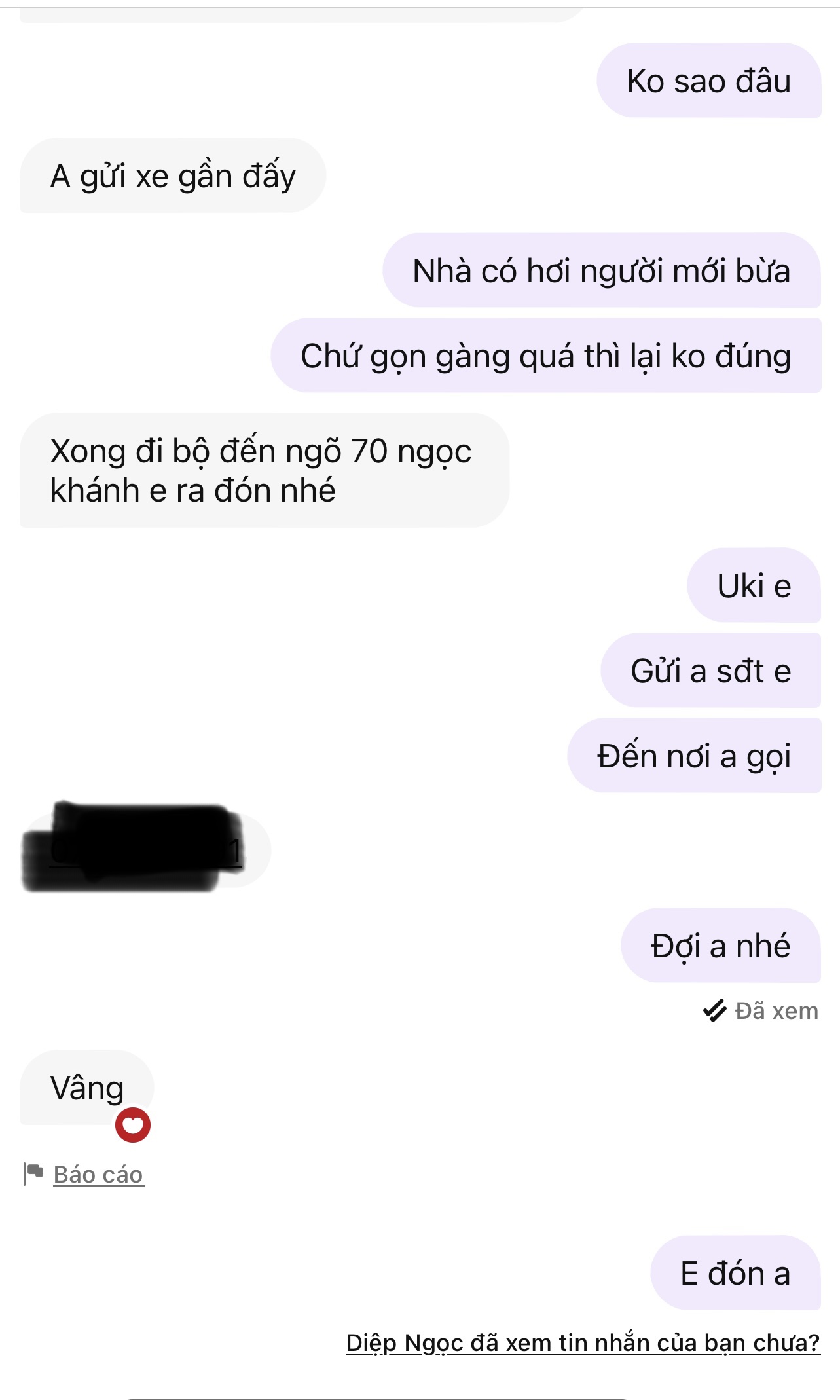The image size is (840, 1400).
Task: Tap the heart reaction on Vâng message
Action: point(133,1125)
